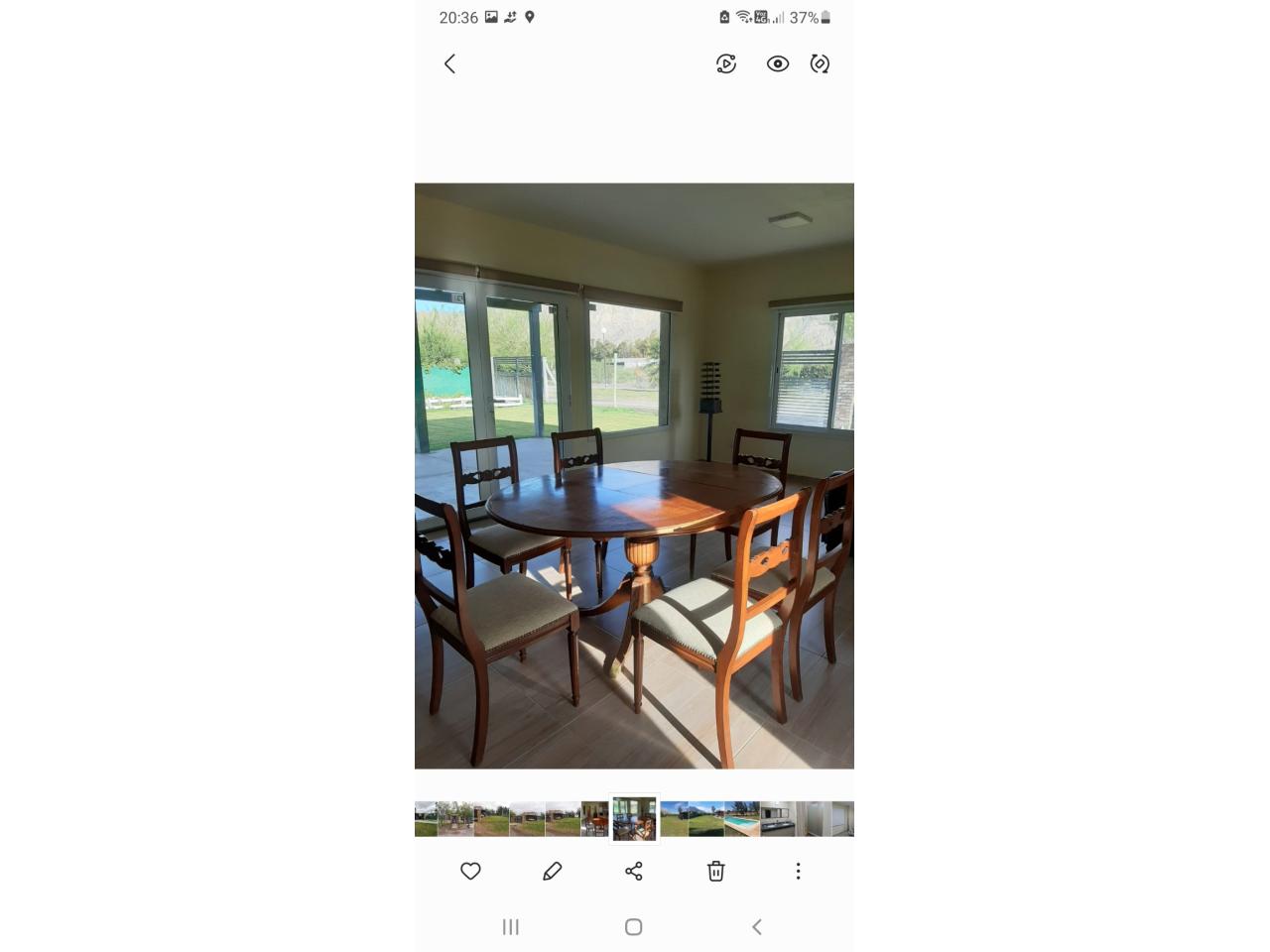This screenshot has height=952, width=1270.
Task: Open recent apps from the navigation bar
Action: coord(511,927)
